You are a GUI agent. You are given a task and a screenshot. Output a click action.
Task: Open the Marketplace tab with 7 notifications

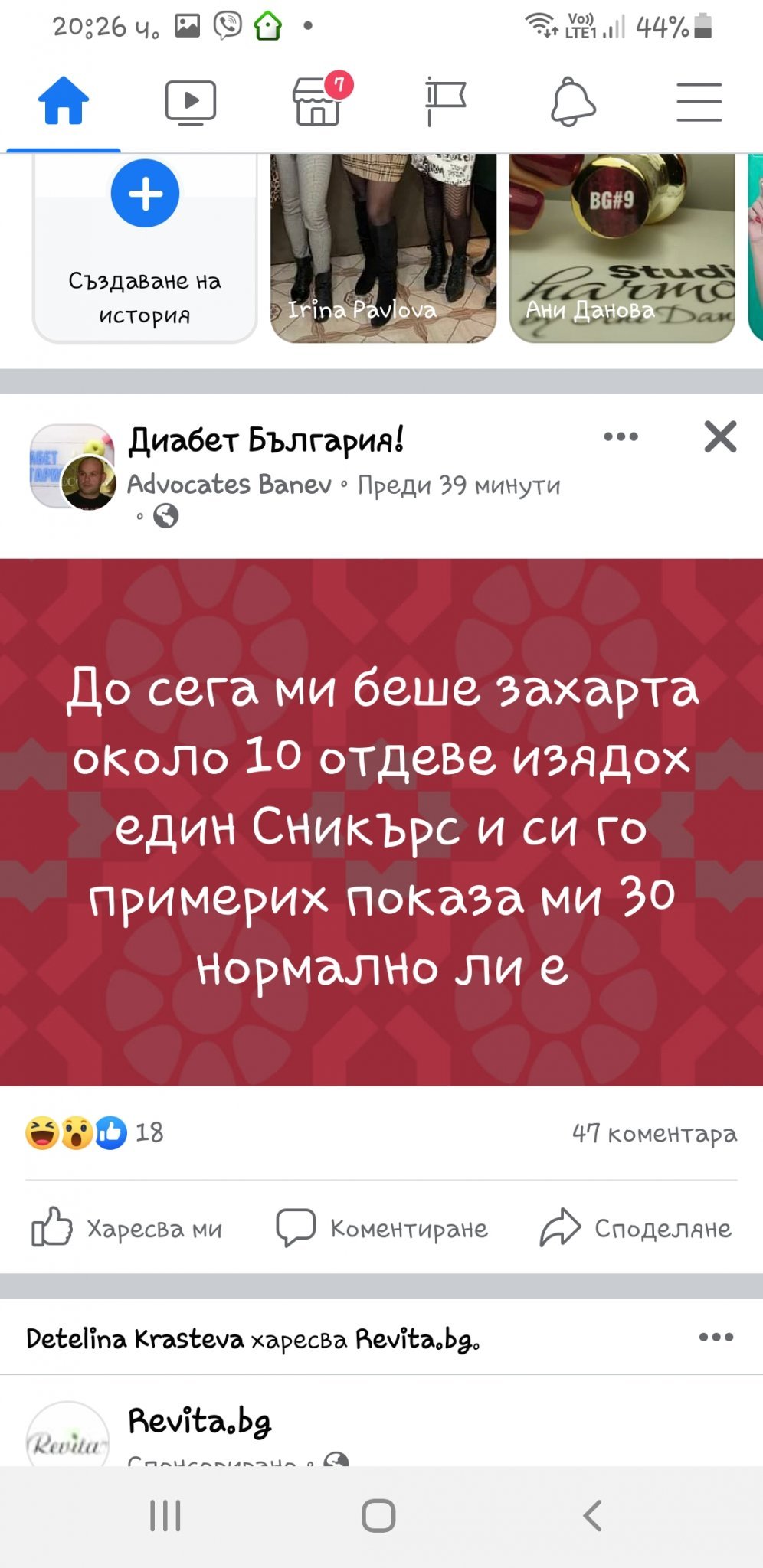[319, 100]
